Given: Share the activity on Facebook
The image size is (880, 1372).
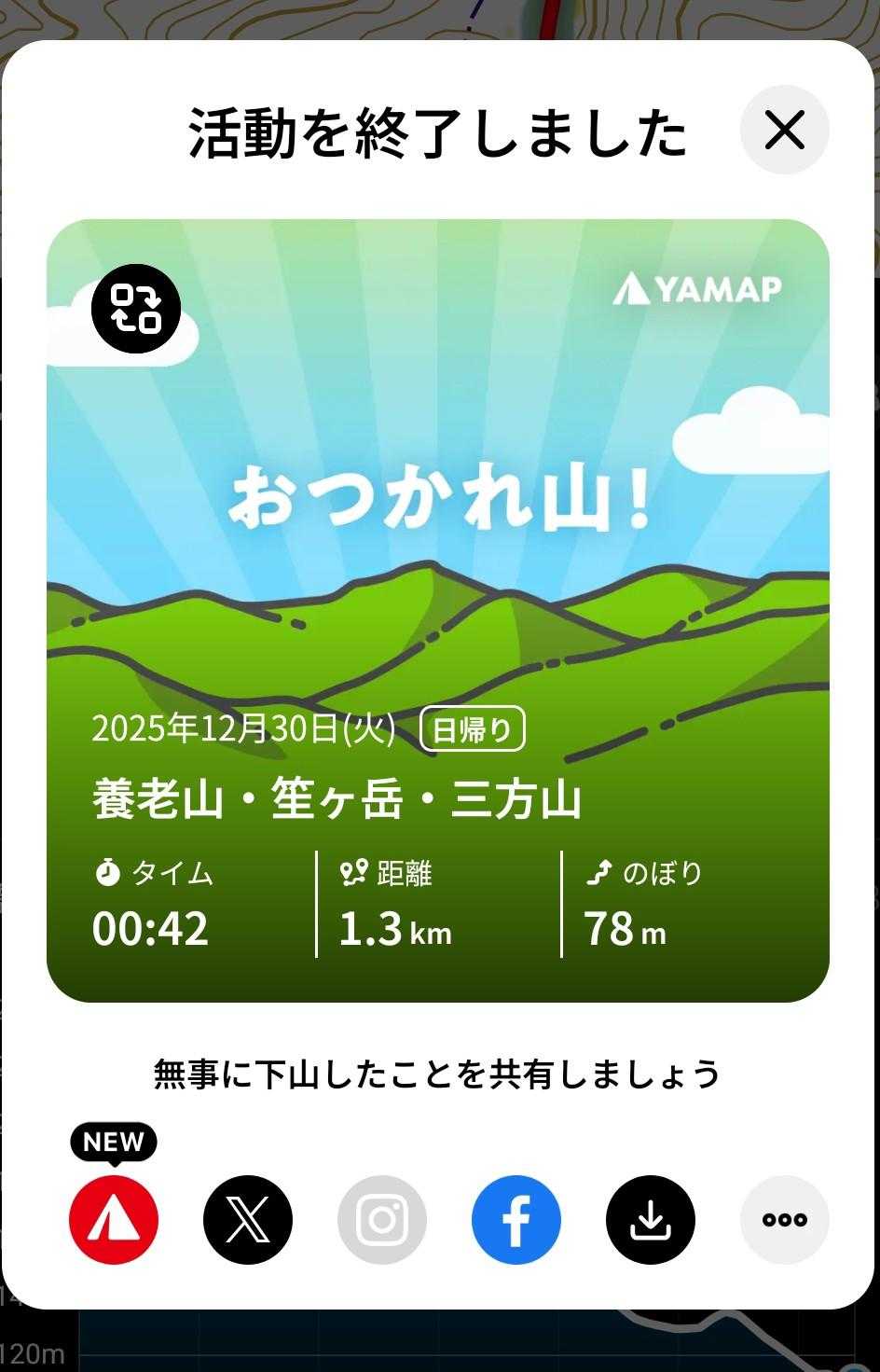Looking at the screenshot, I should [x=516, y=1219].
